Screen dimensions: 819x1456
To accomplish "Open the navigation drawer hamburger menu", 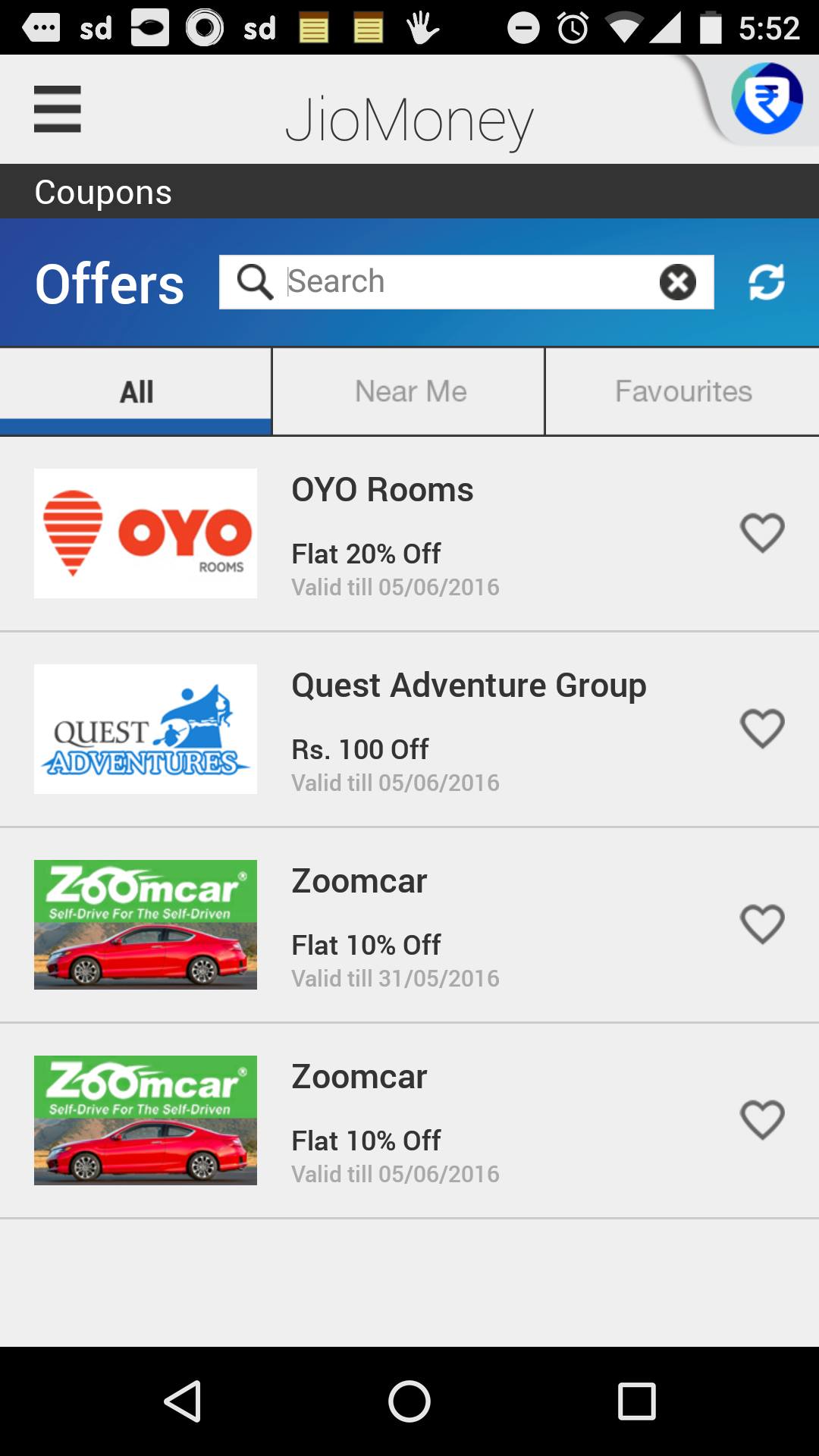I will point(57,109).
